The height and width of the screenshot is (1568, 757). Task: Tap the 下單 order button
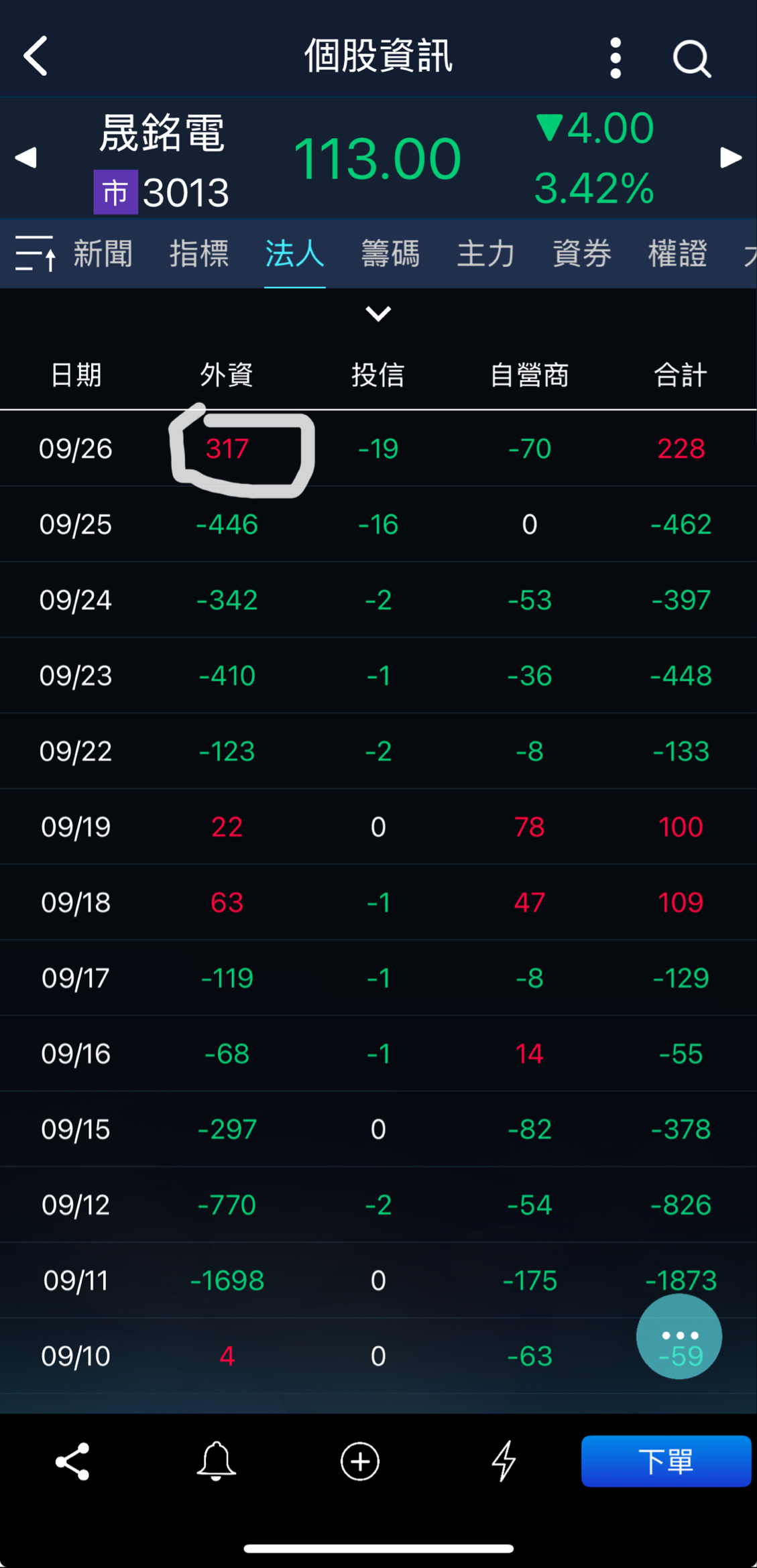coord(665,1461)
